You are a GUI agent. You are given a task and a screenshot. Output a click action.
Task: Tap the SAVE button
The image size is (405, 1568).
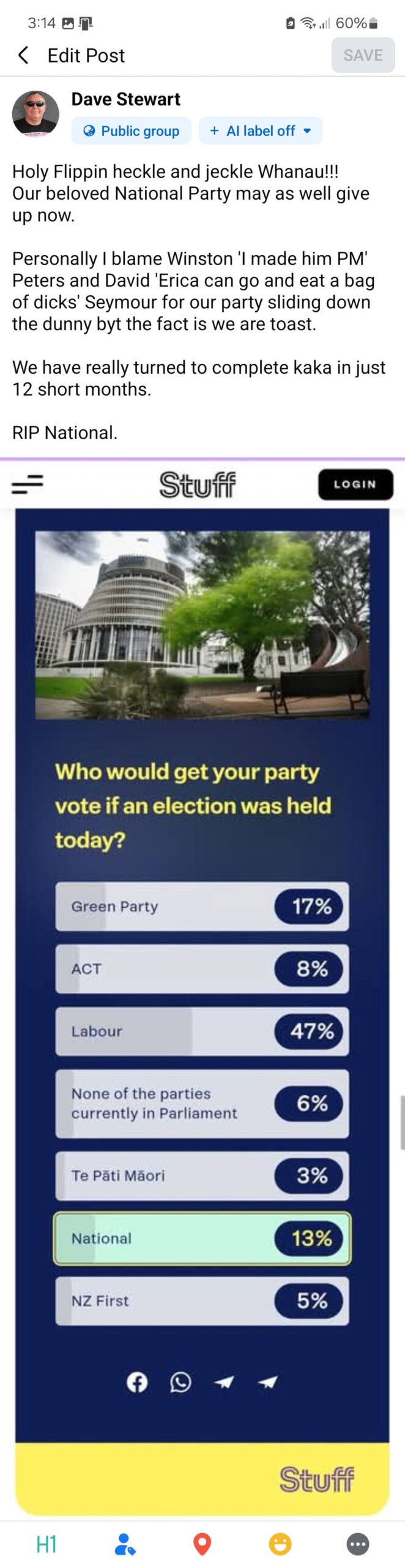pyautogui.click(x=363, y=55)
